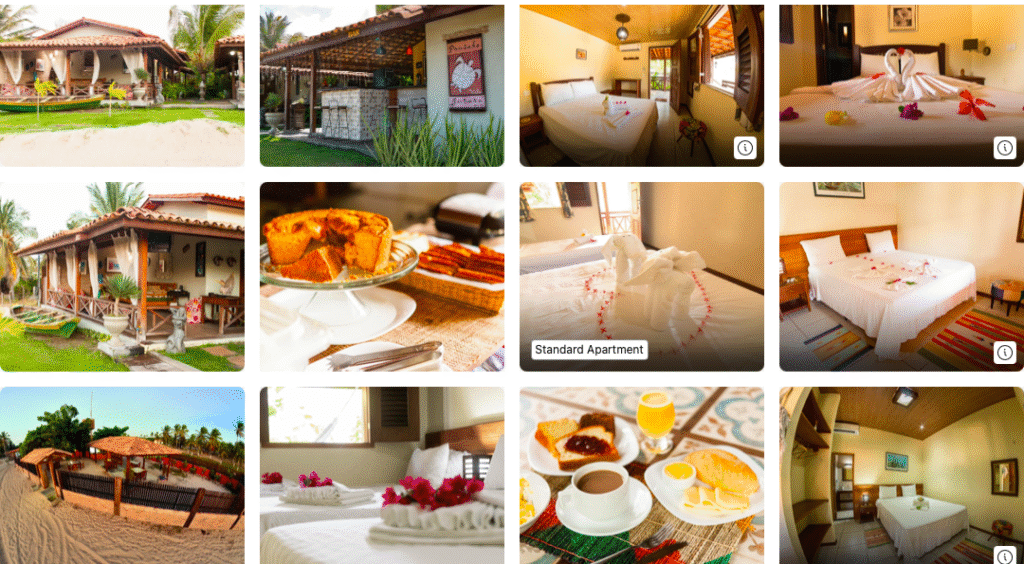Show info for the striped rug bedroom photo
The image size is (1024, 564).
1004,352
